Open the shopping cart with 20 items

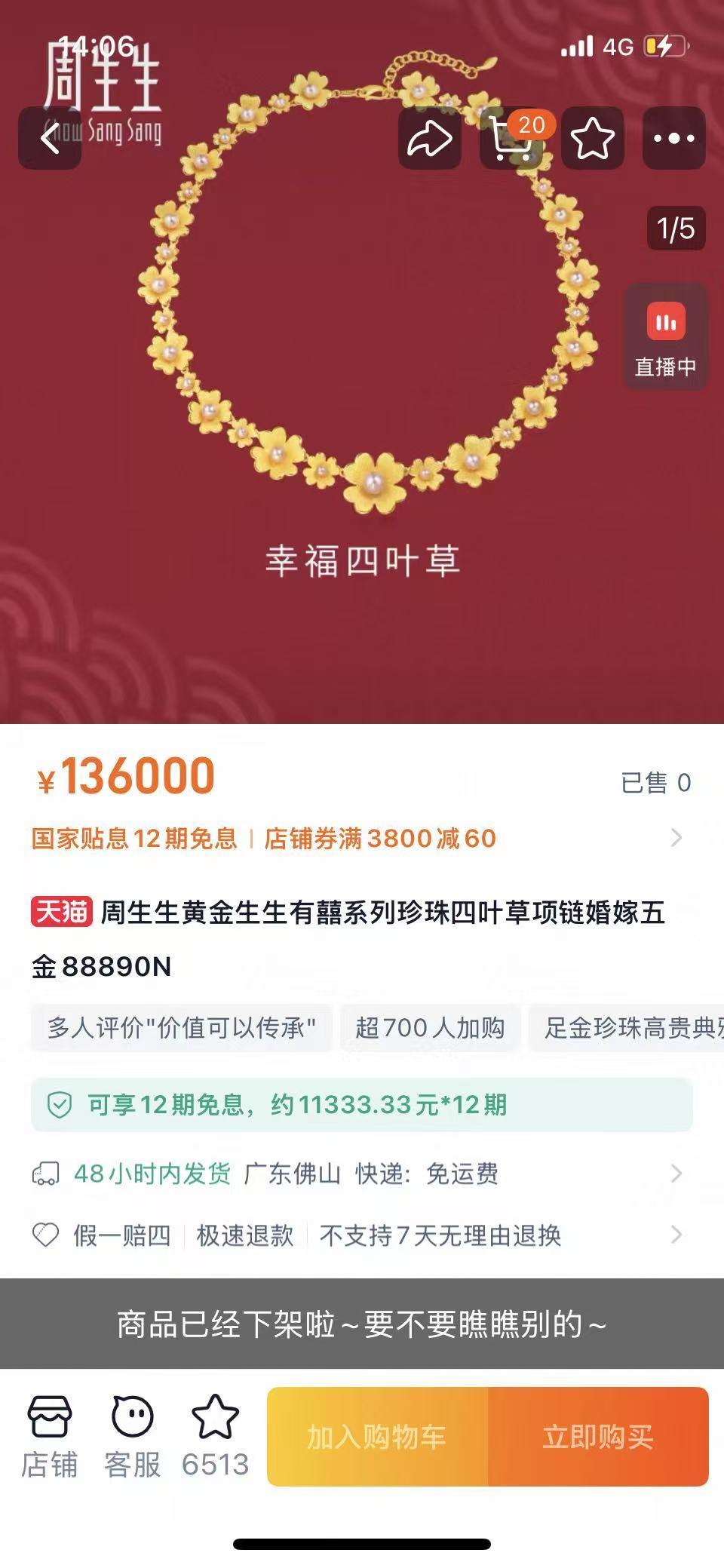click(x=511, y=138)
